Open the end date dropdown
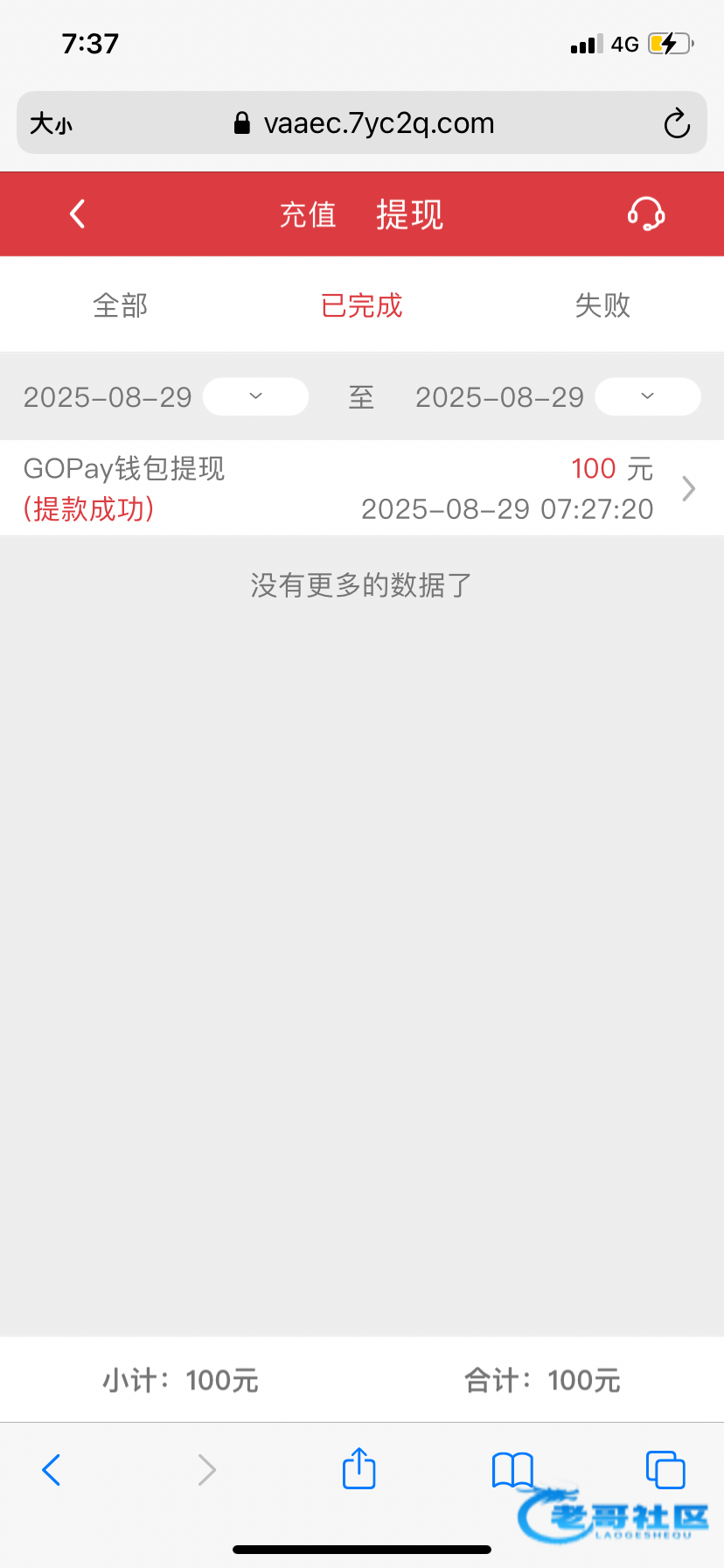This screenshot has width=724, height=1568. pyautogui.click(x=647, y=396)
